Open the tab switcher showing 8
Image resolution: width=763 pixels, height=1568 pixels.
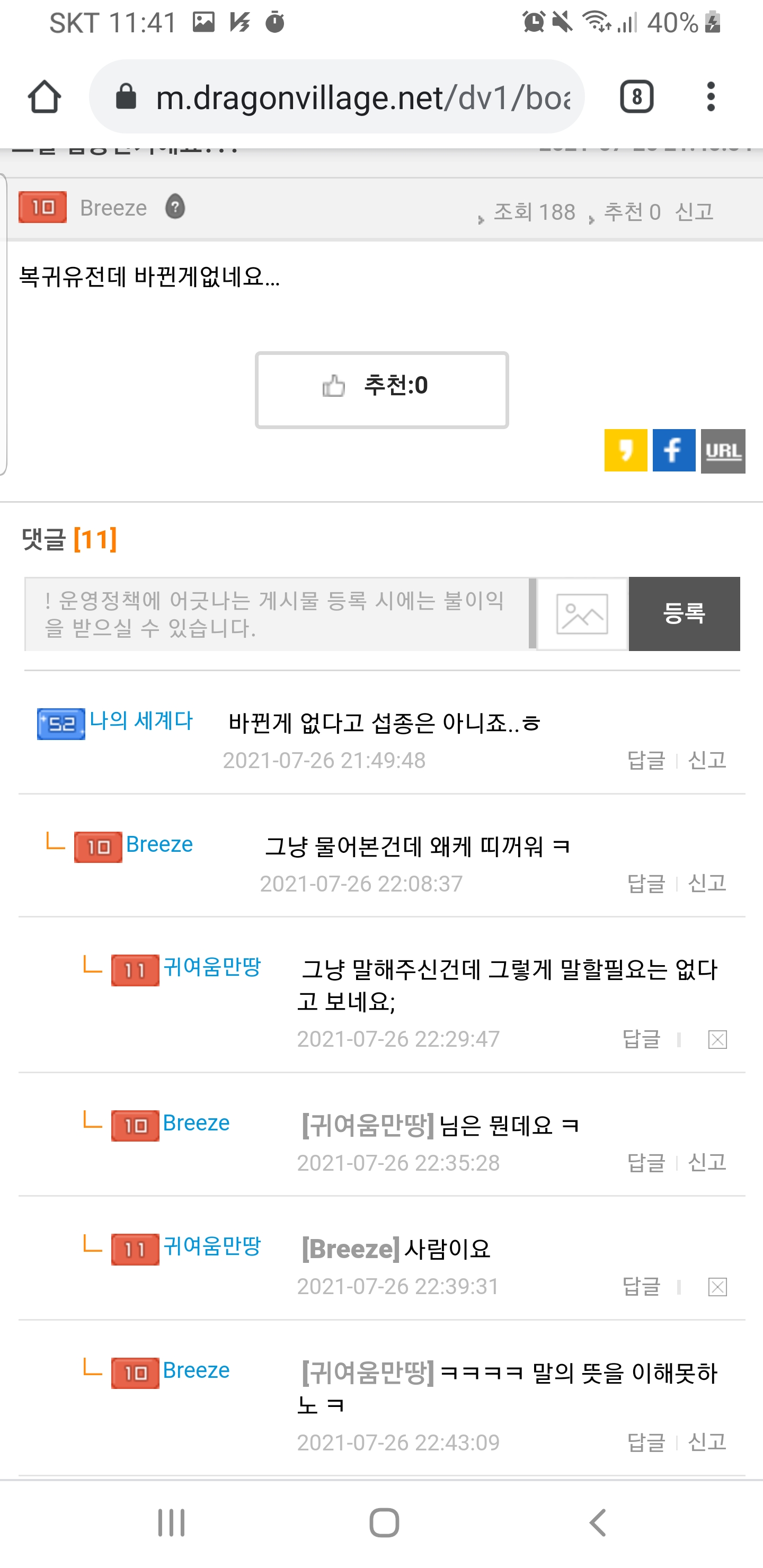(636, 97)
